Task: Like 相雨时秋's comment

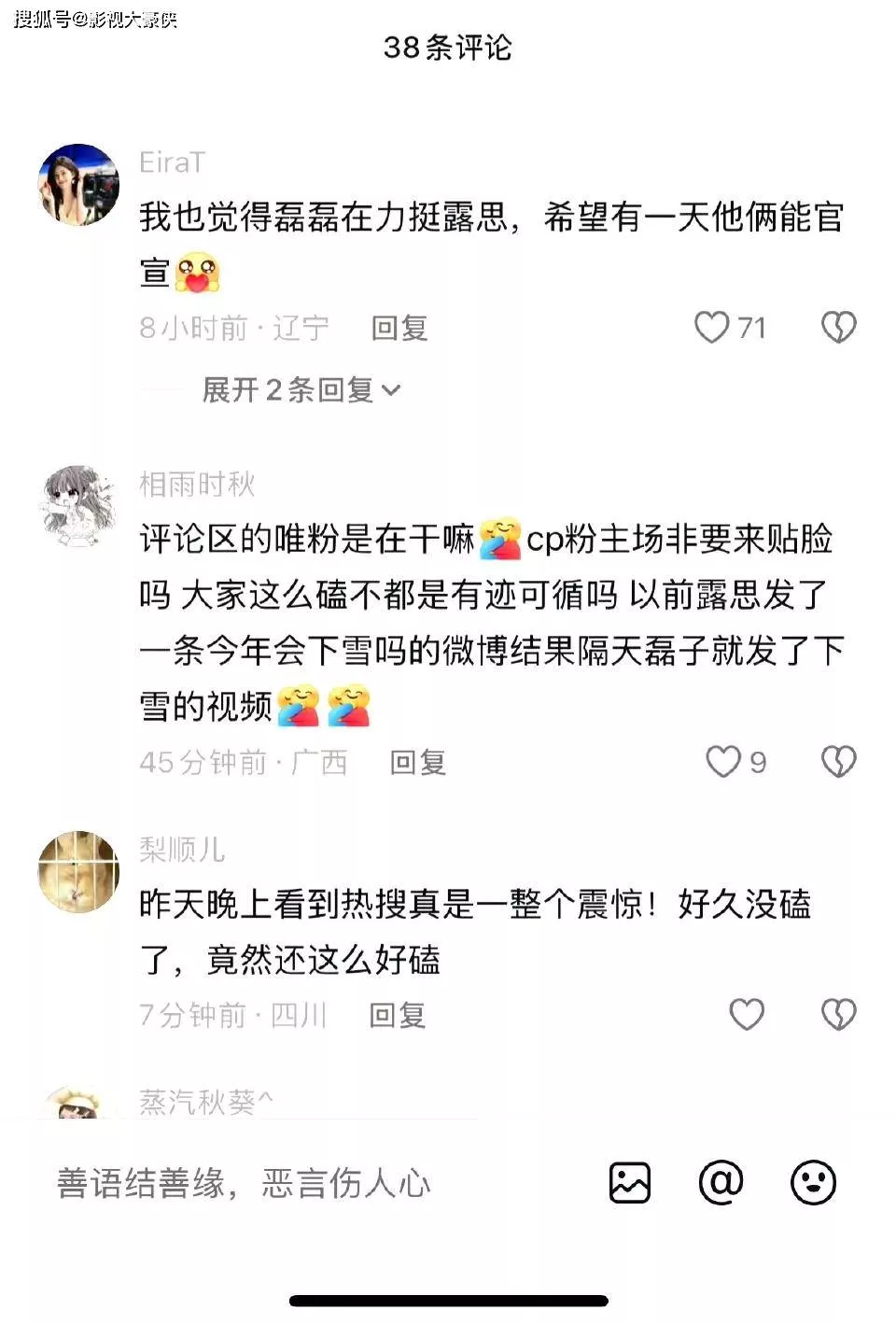Action: pos(723,762)
